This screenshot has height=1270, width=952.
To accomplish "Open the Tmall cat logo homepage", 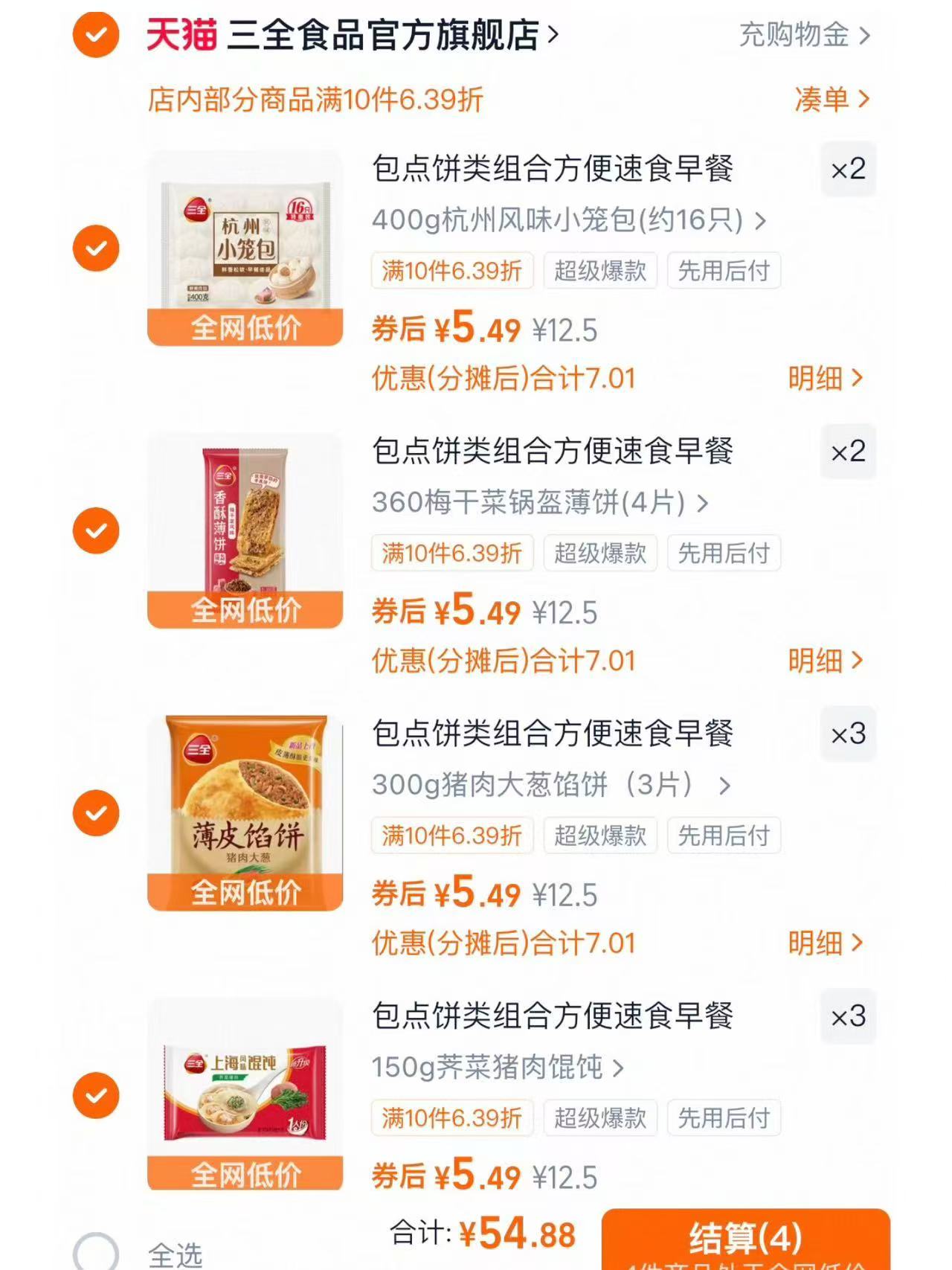I will 181,36.
